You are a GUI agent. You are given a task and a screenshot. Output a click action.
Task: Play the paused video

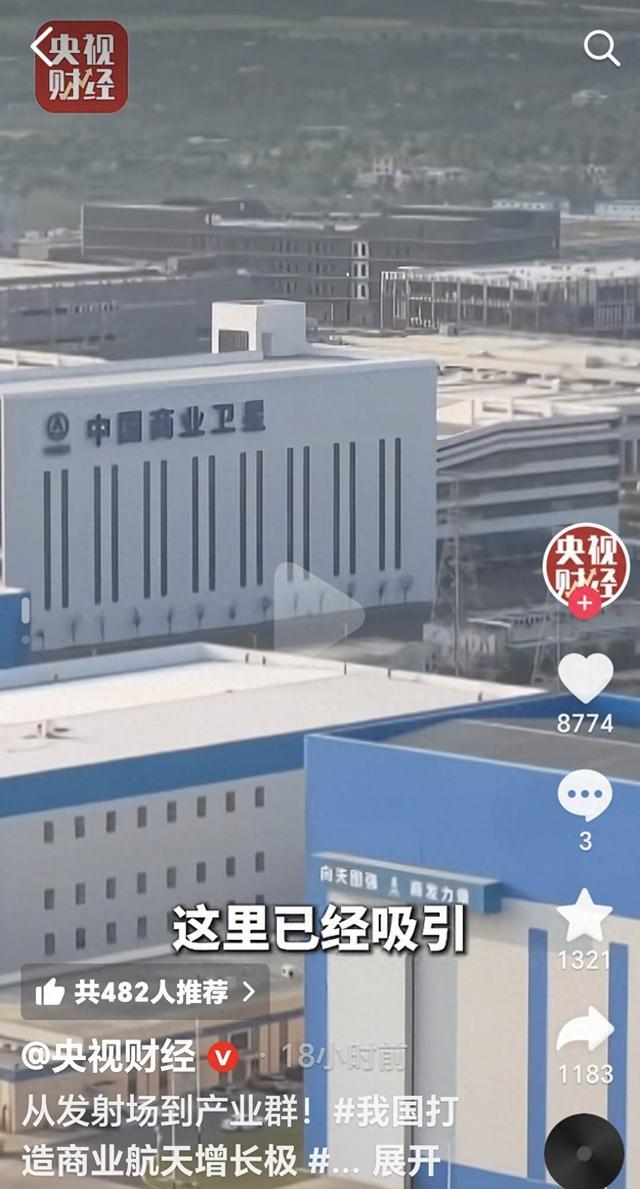318,607
